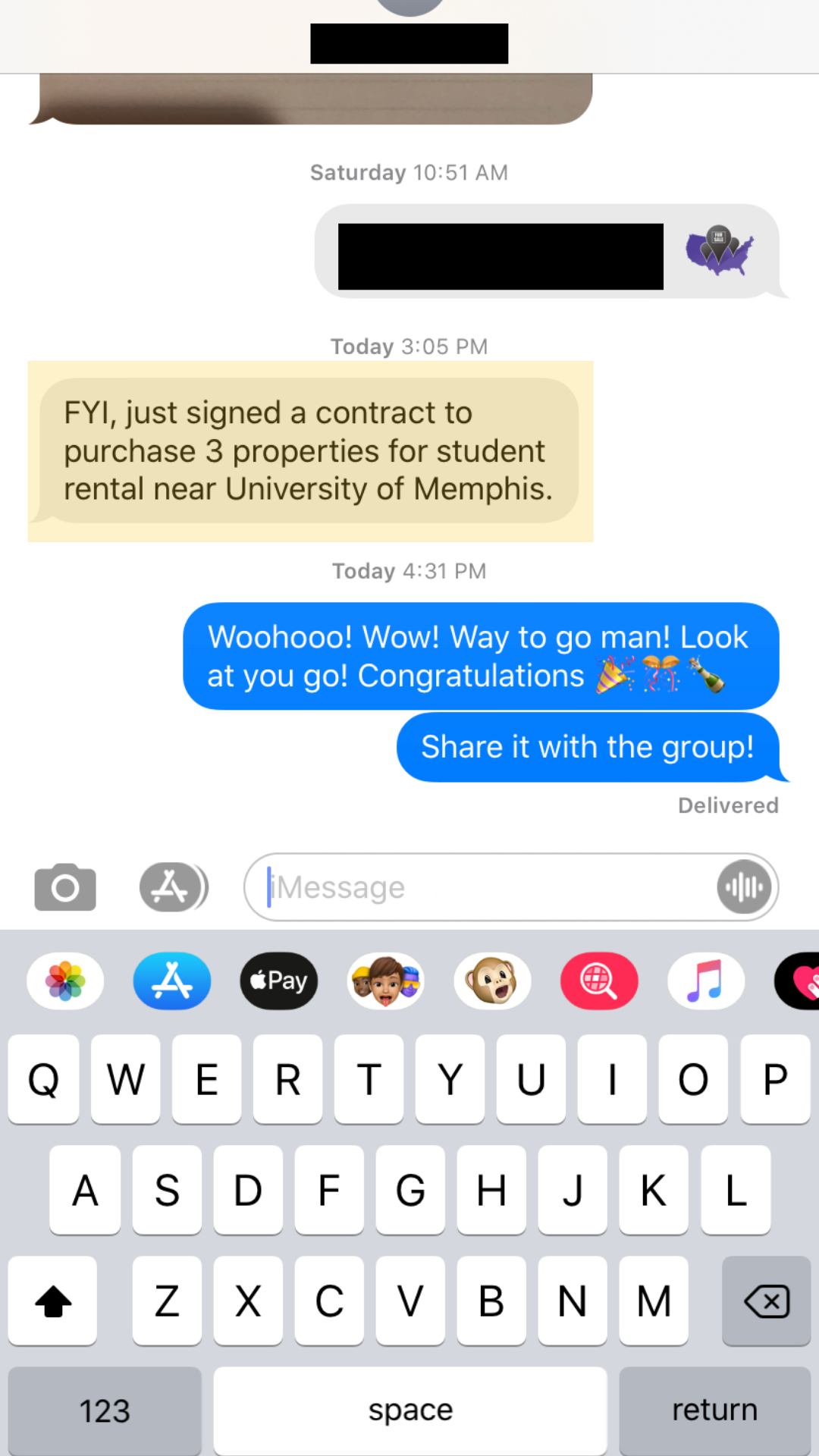819x1456 pixels.
Task: Search images with the red globe icon
Action: click(x=599, y=981)
